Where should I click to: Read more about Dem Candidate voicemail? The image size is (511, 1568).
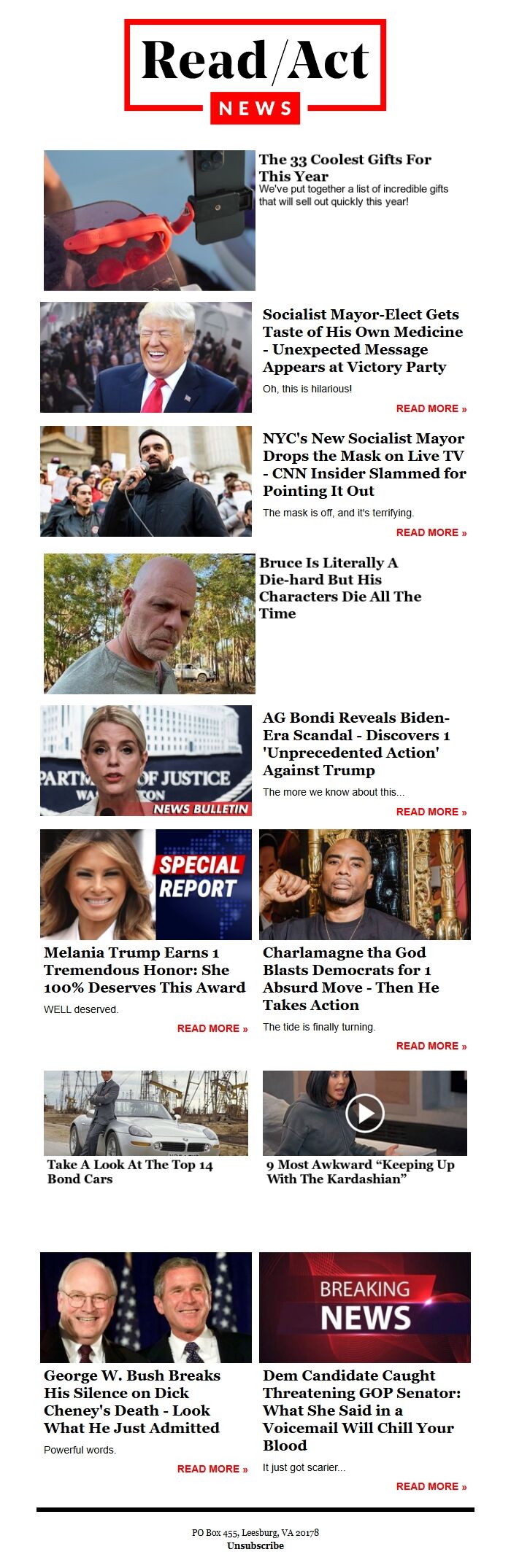click(x=431, y=1486)
